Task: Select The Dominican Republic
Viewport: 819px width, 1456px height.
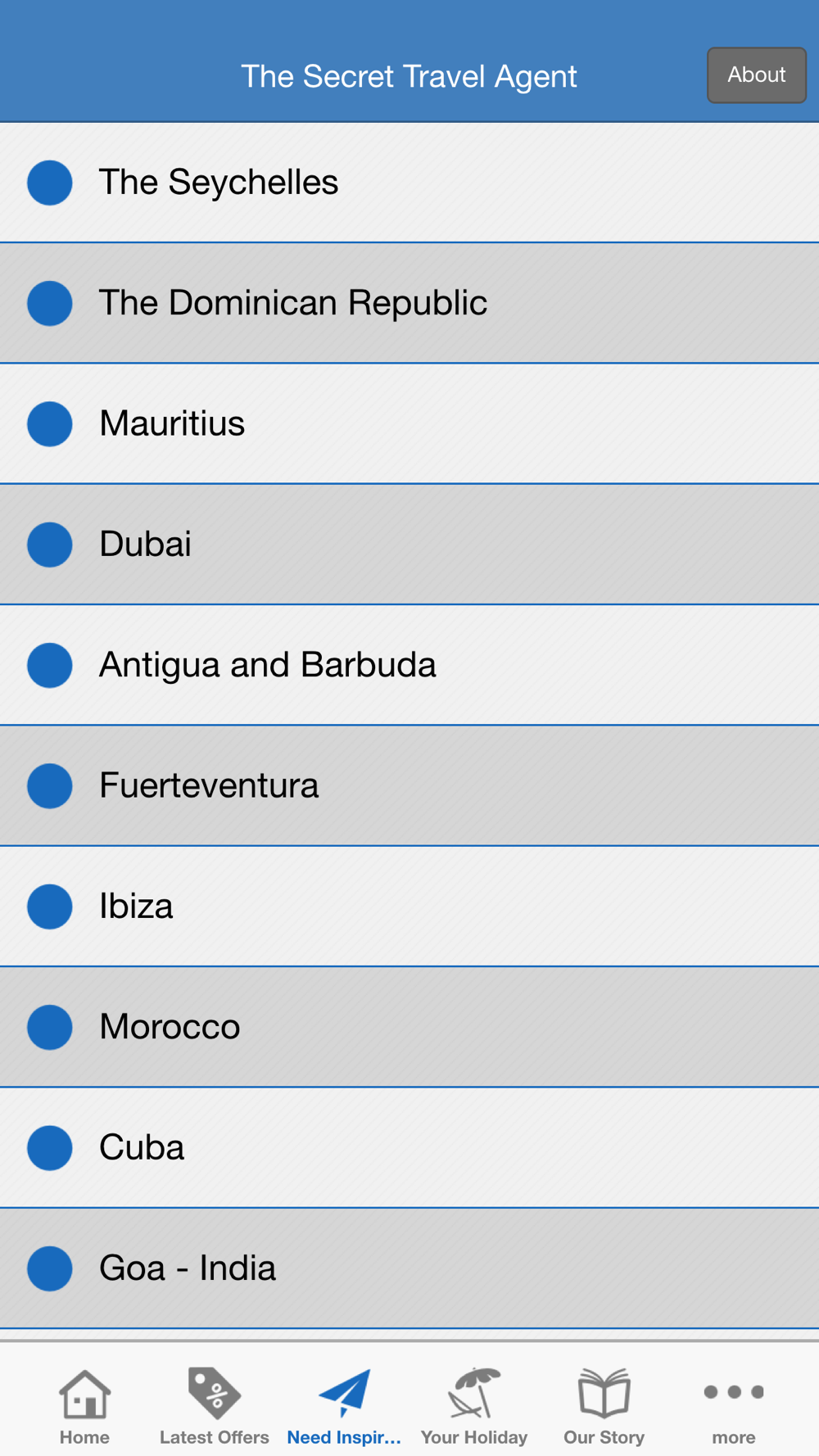Action: (x=409, y=303)
